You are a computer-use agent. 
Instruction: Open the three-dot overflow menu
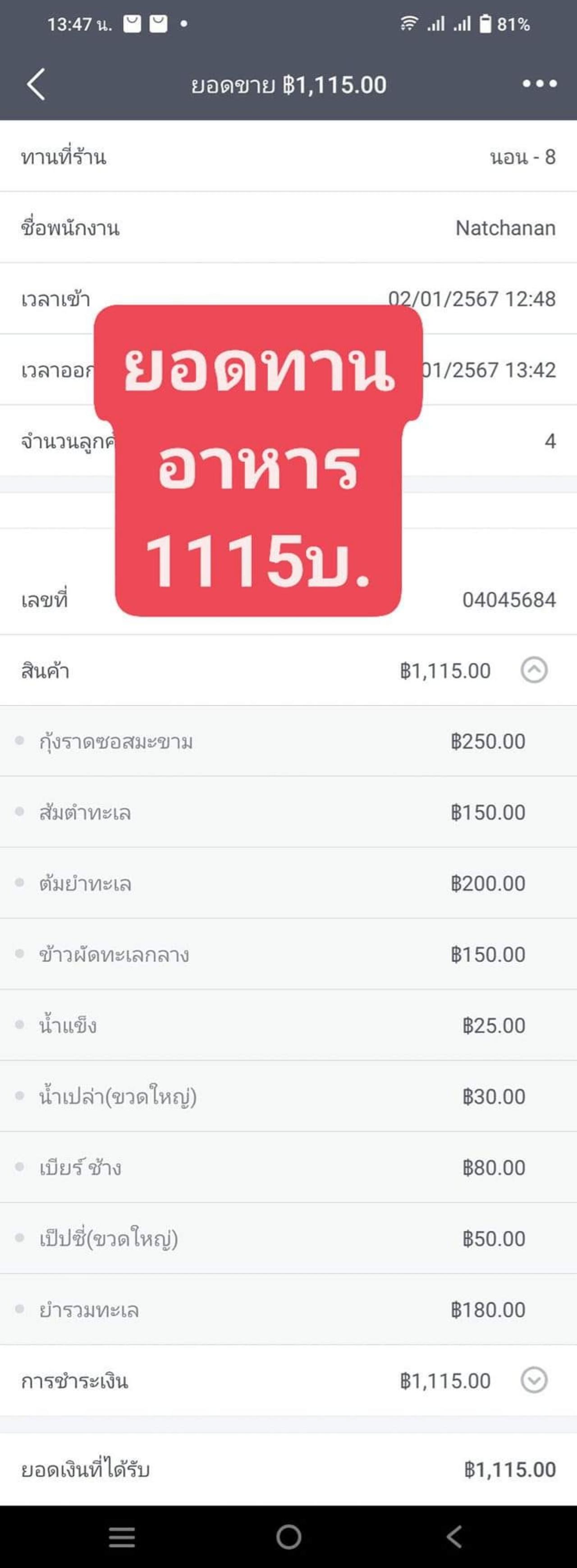539,84
